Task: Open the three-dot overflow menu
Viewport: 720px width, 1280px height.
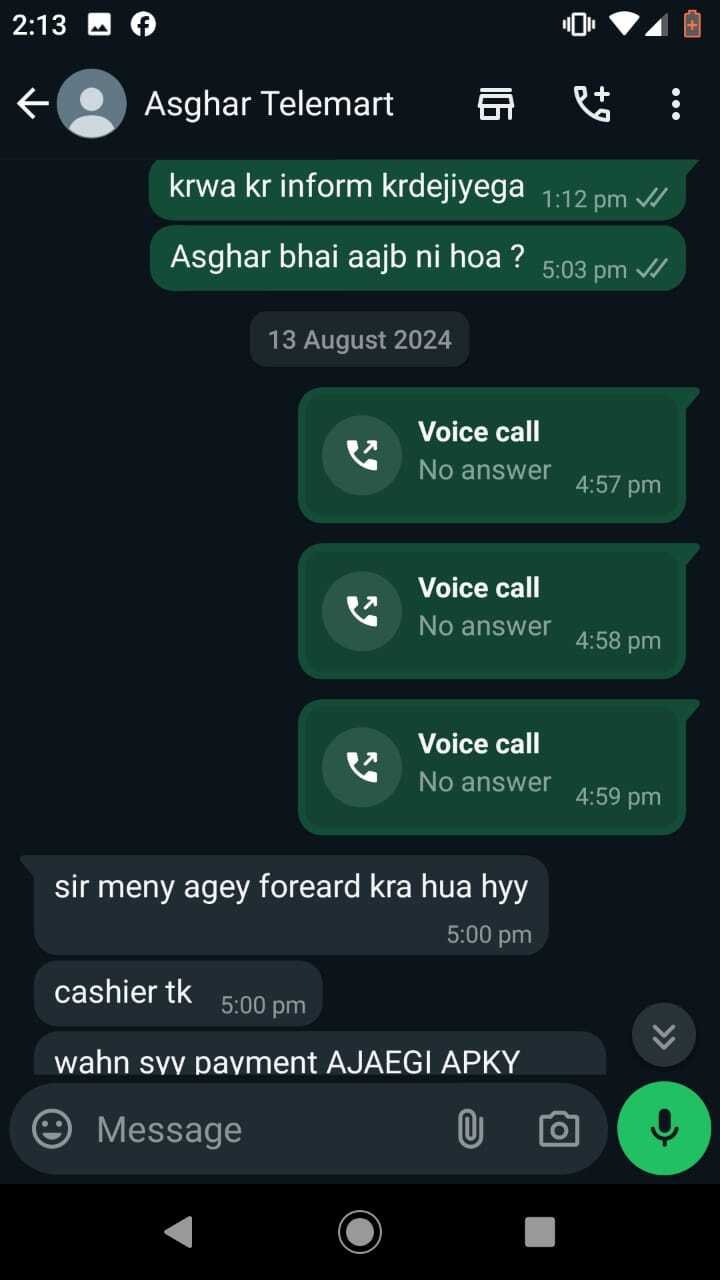Action: 676,103
